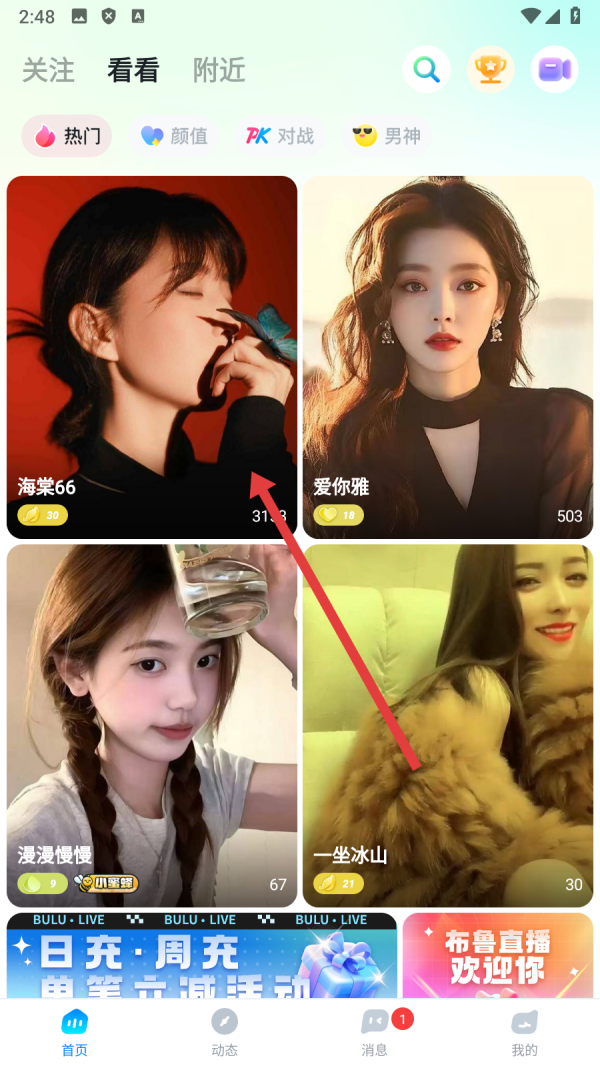The image size is (600, 1066).
Task: Select the 男神 filter chip
Action: click(x=387, y=136)
